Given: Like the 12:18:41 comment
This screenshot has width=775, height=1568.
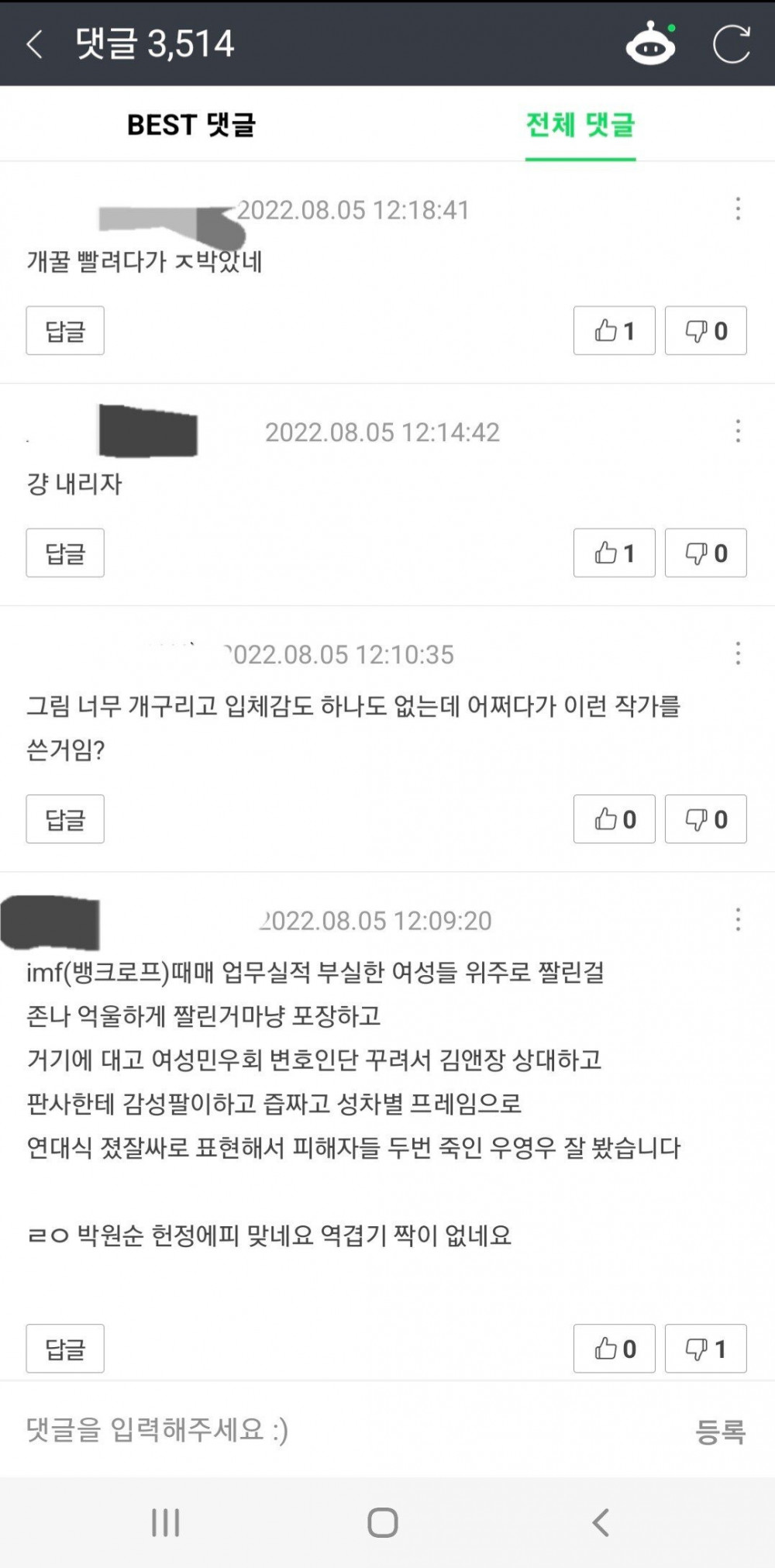Looking at the screenshot, I should (x=614, y=331).
